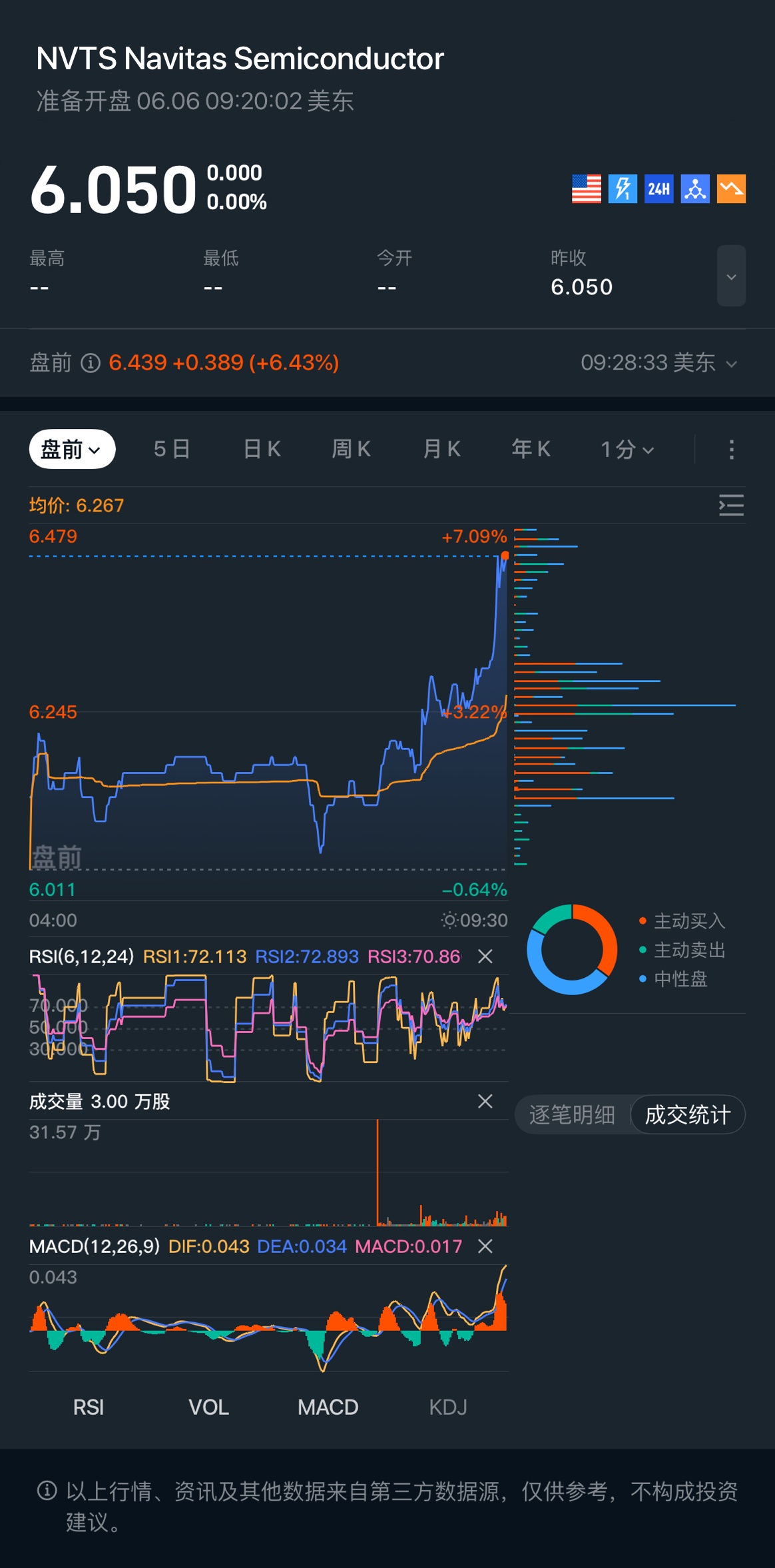This screenshot has width=775, height=1568.
Task: Toggle the price distribution panel icon
Action: click(731, 506)
